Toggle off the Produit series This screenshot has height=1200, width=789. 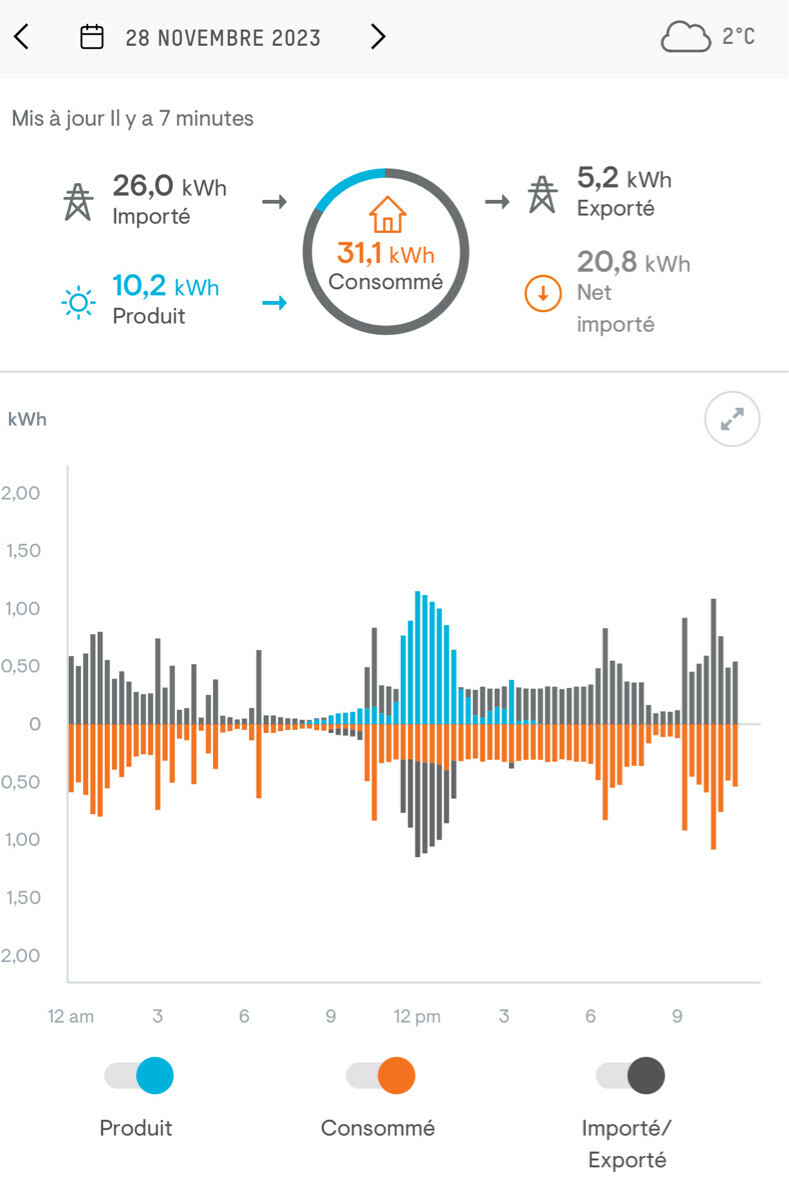[140, 1076]
